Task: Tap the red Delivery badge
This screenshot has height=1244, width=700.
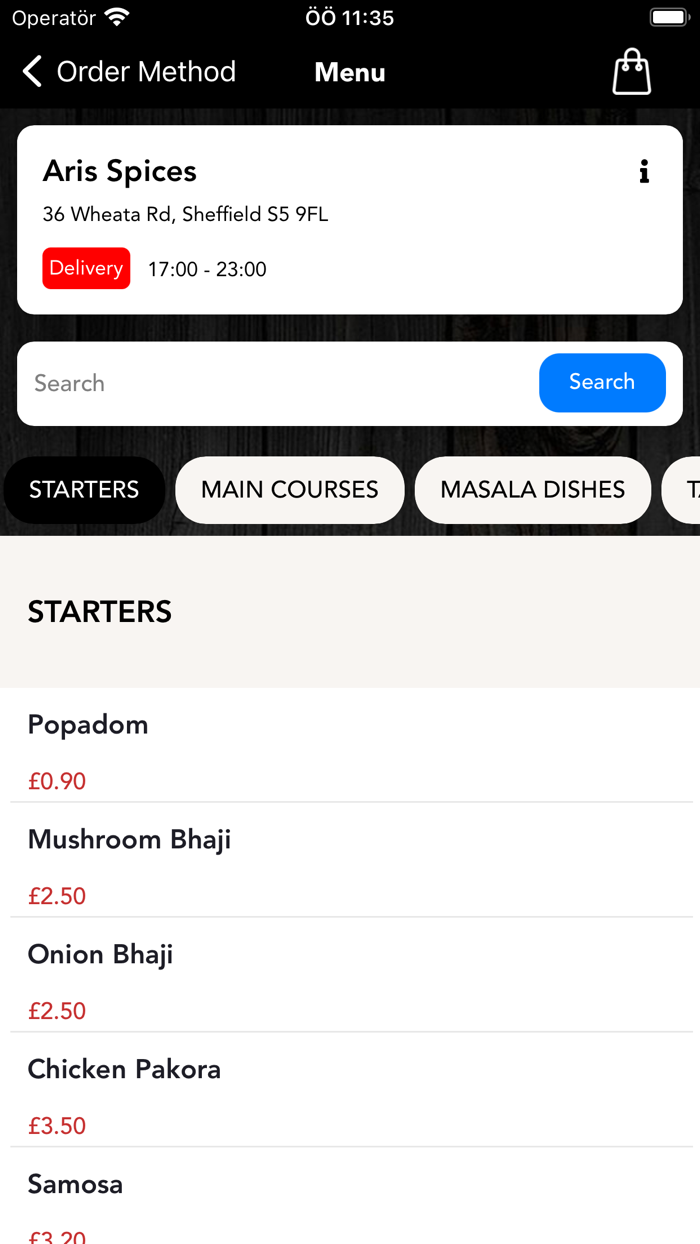Action: [x=86, y=268]
